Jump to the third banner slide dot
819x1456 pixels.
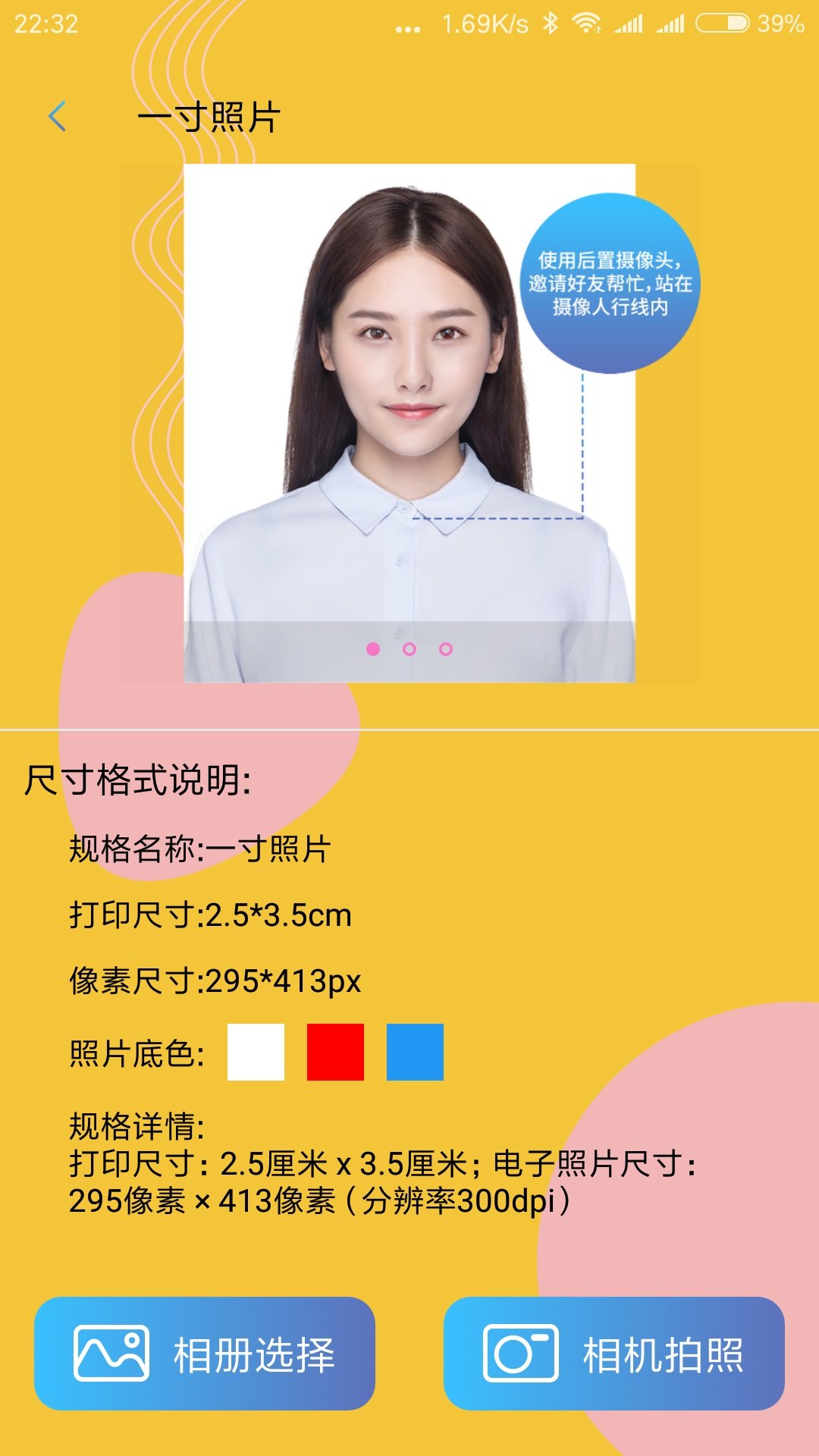pyautogui.click(x=446, y=649)
